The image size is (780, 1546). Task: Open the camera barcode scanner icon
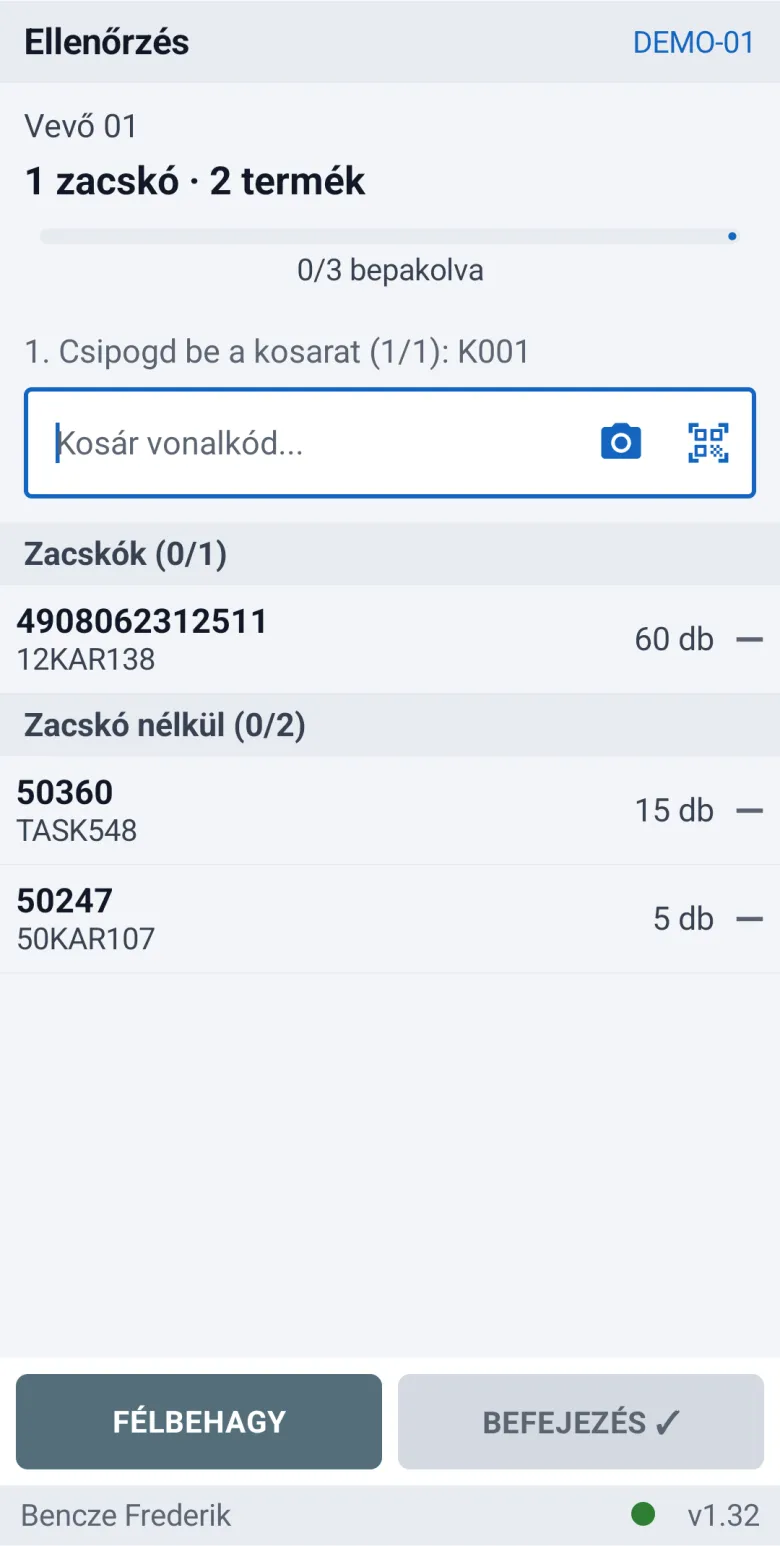point(620,442)
